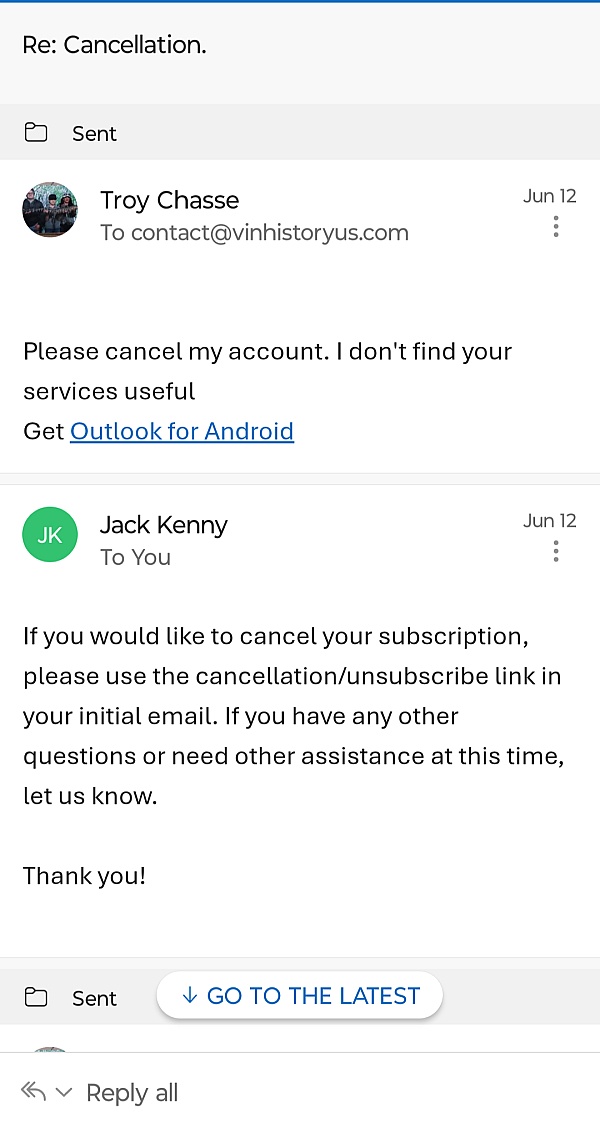Open options for Jack Kenny's message
Viewport: 600px width, 1123px height.
[x=556, y=551]
